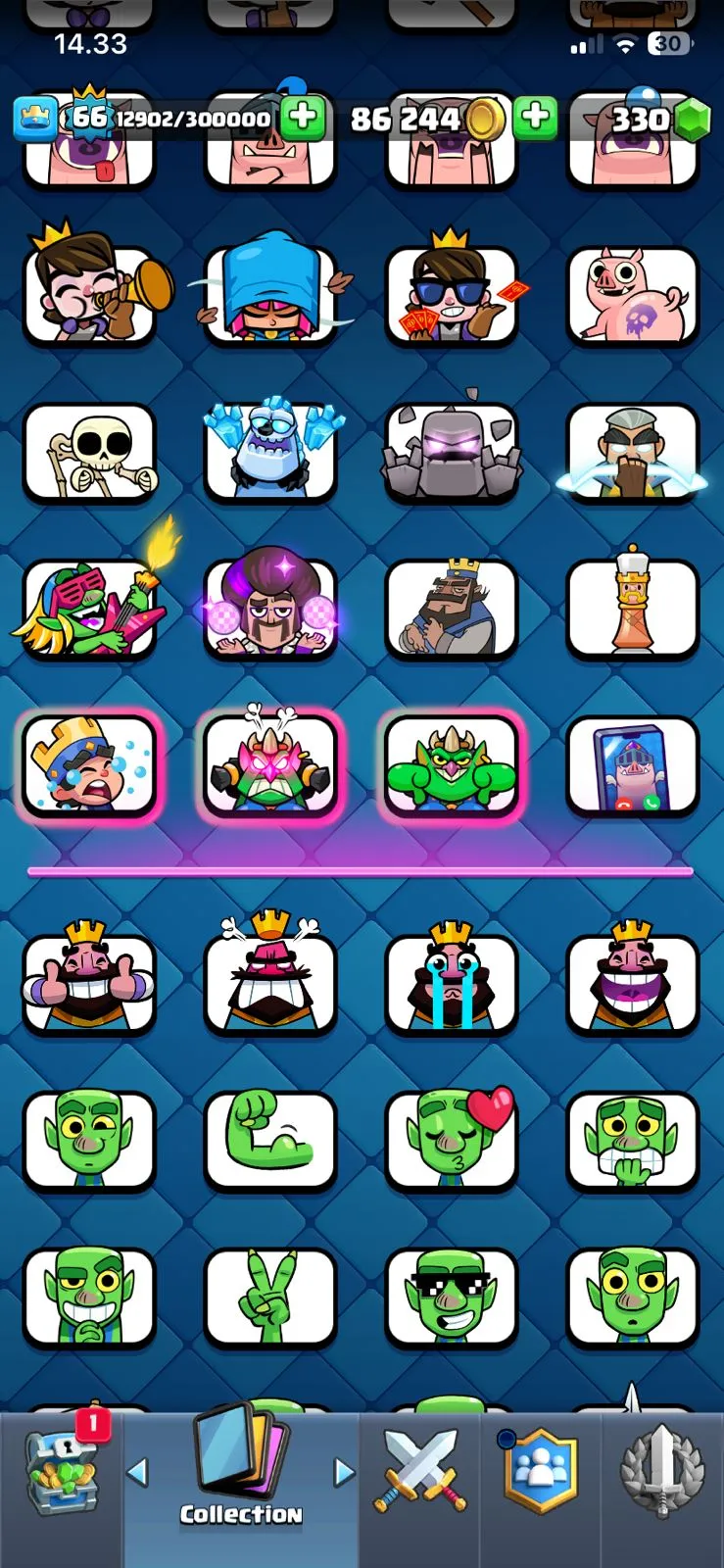Screen dimensions: 724x1568
Task: Select the ice golem emote
Action: (270, 454)
